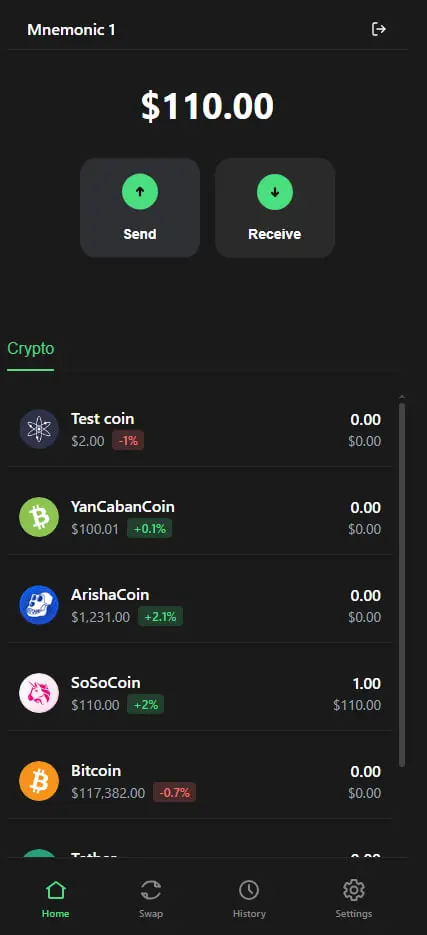The height and width of the screenshot is (935, 427).
Task: Open the SoSoCoin asset
Action: tap(200, 693)
